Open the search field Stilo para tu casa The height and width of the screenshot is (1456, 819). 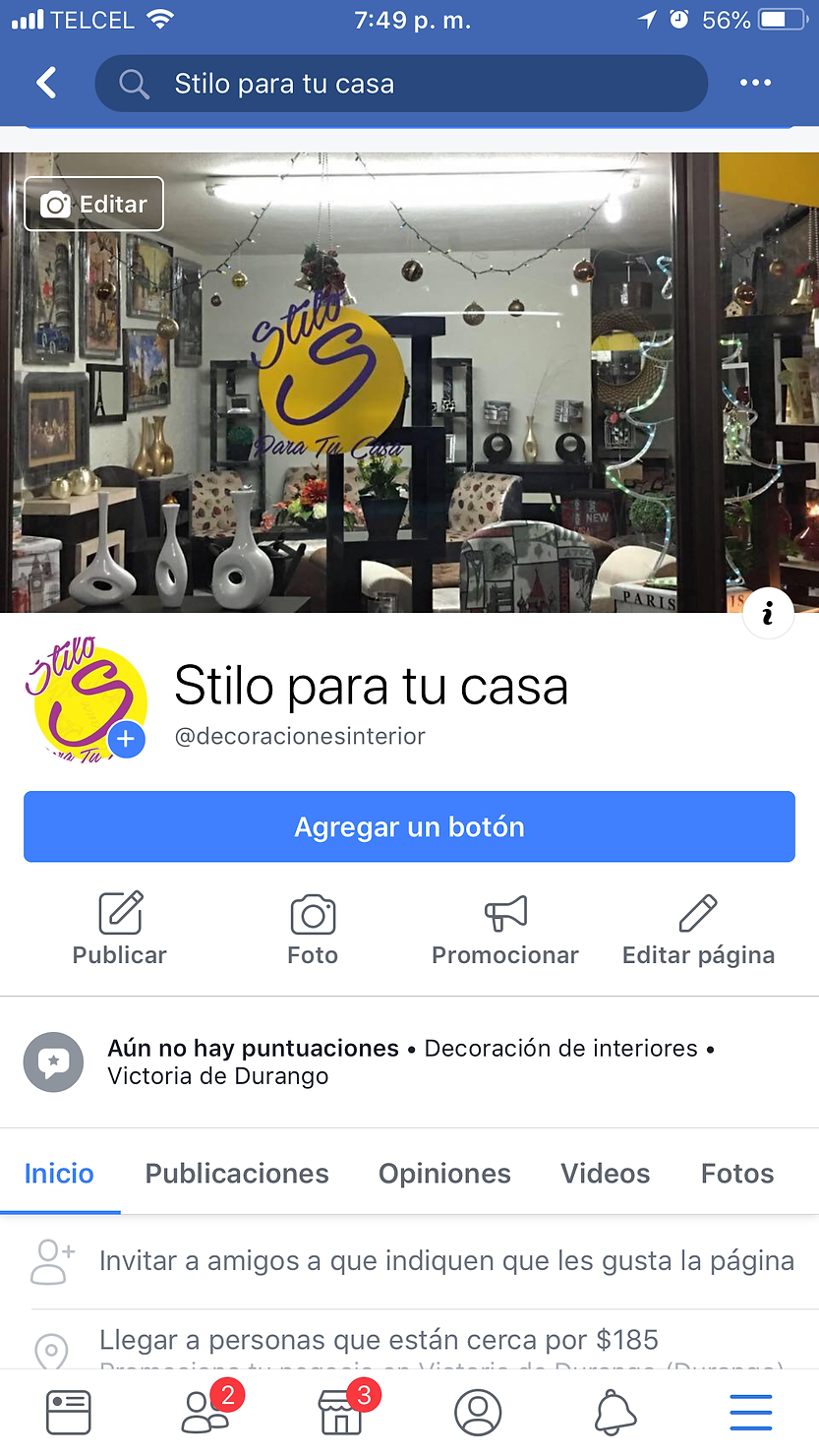(x=401, y=84)
